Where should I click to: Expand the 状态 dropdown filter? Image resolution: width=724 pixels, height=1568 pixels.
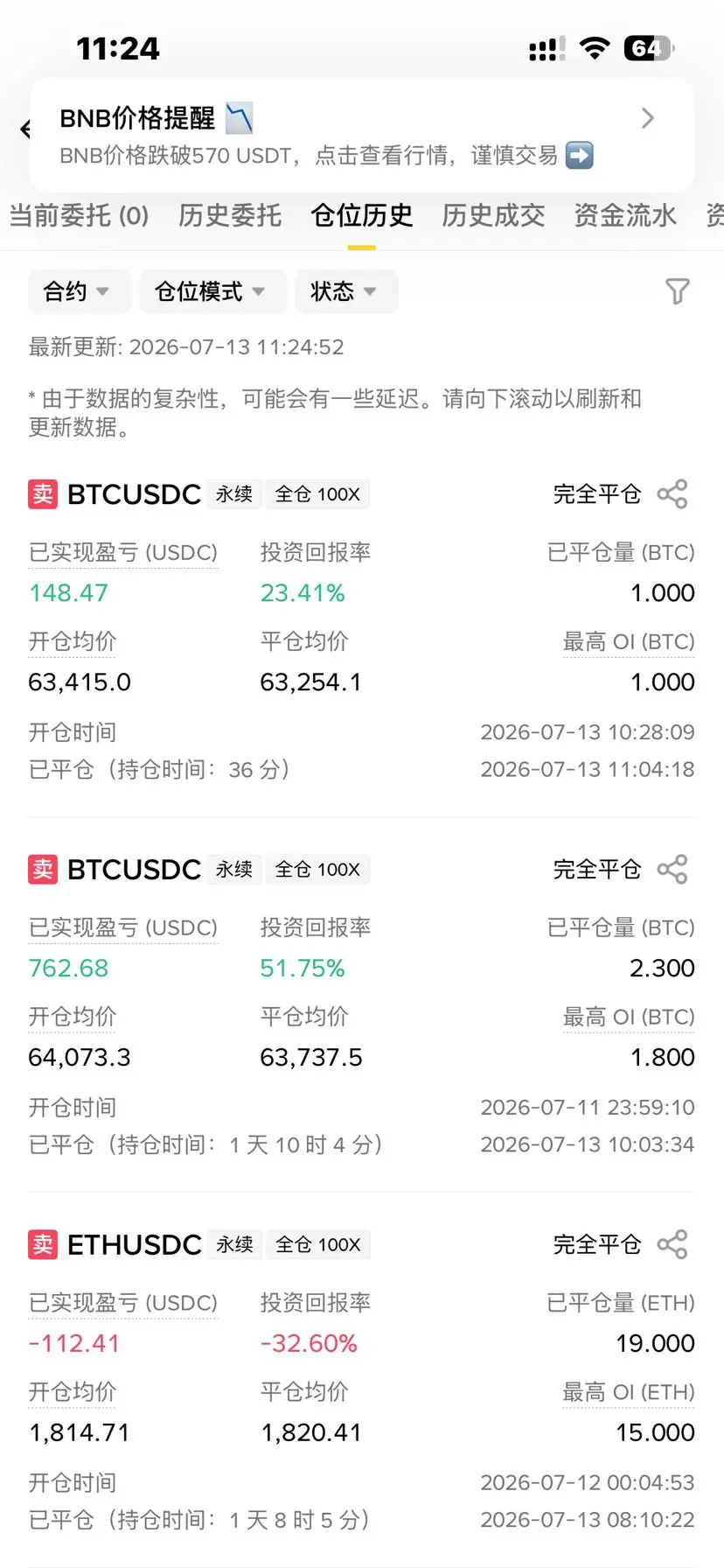[x=347, y=291]
